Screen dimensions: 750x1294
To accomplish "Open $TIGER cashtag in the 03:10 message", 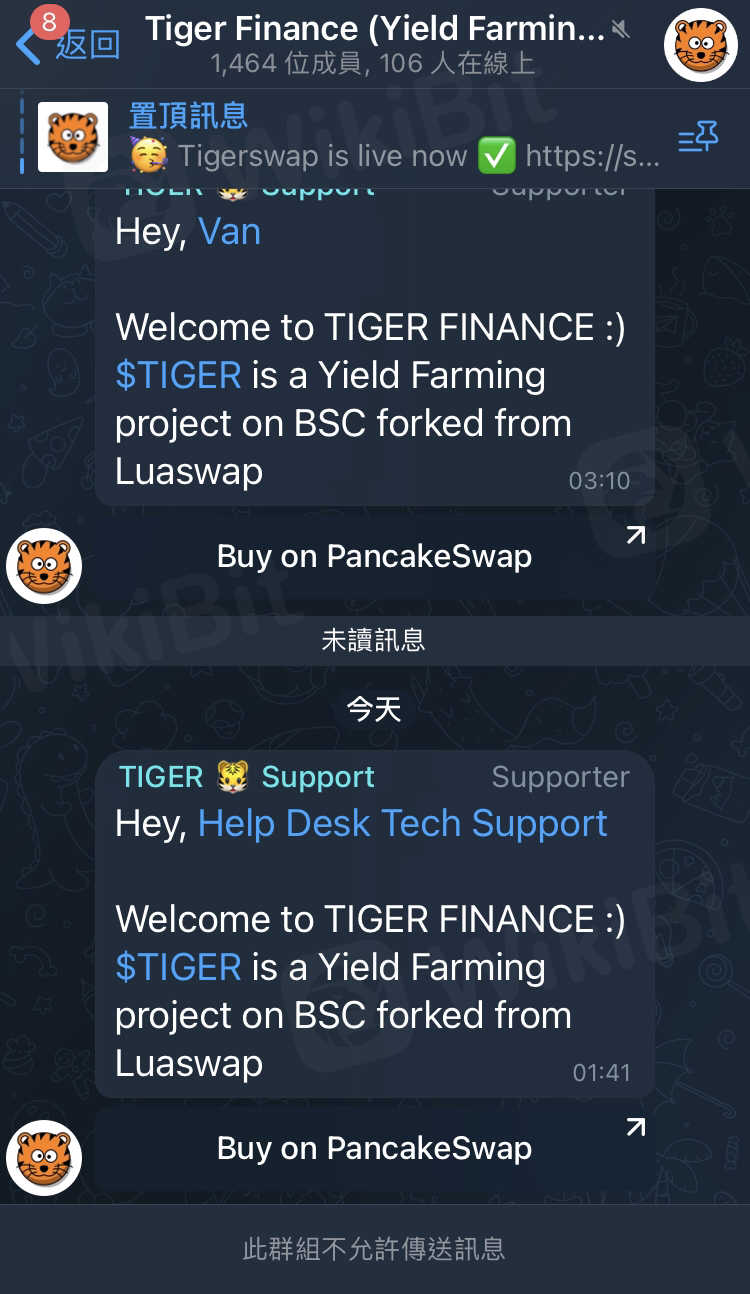I will 178,376.
